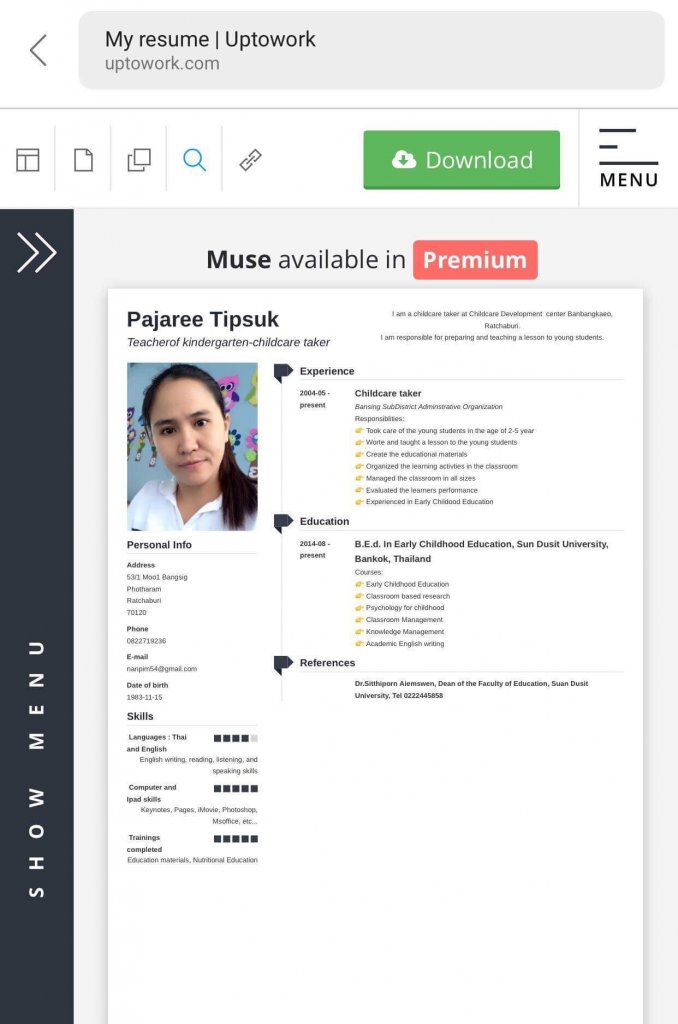Screen dimensions: 678x1024
Task: Tap the Premium badge
Action: (475, 260)
